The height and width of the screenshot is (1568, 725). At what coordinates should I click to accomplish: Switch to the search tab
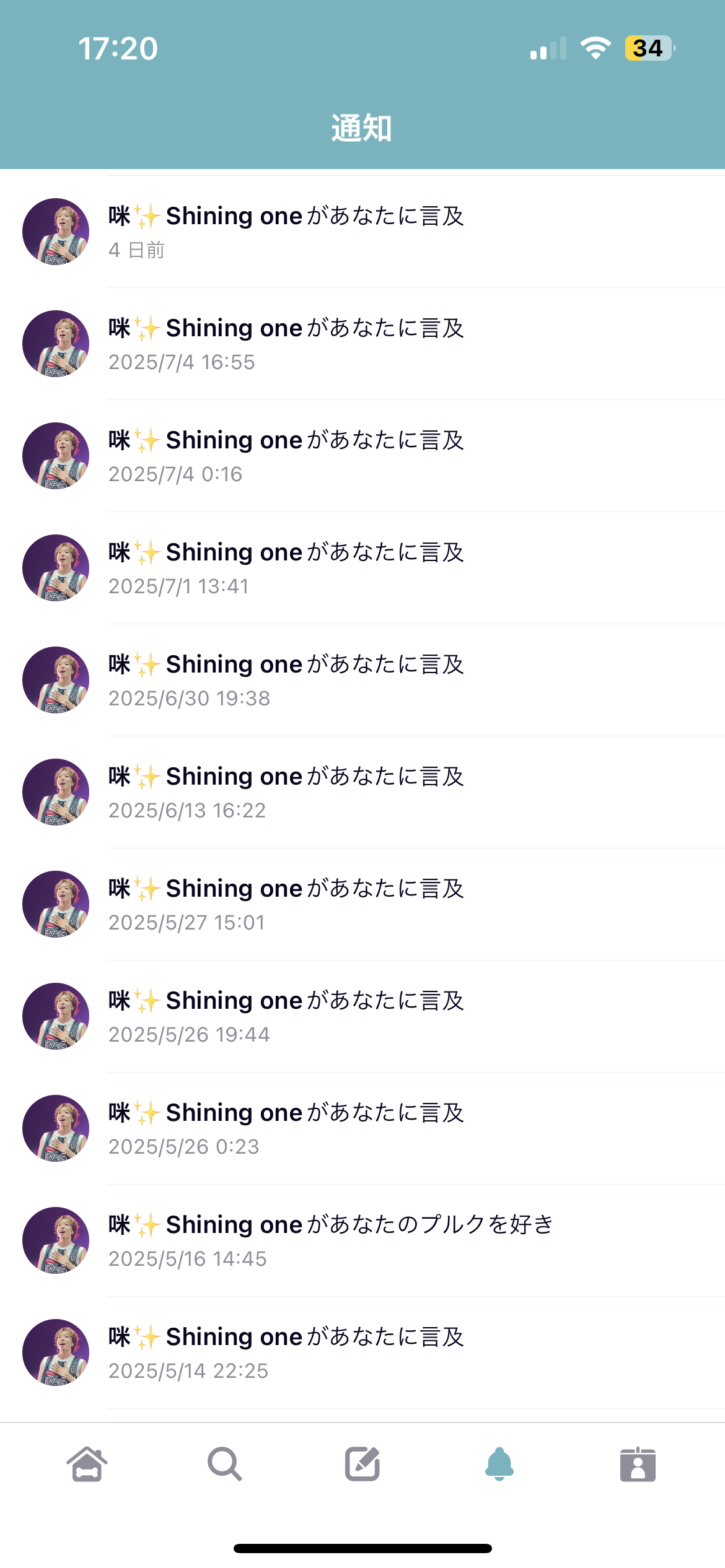tap(224, 1465)
